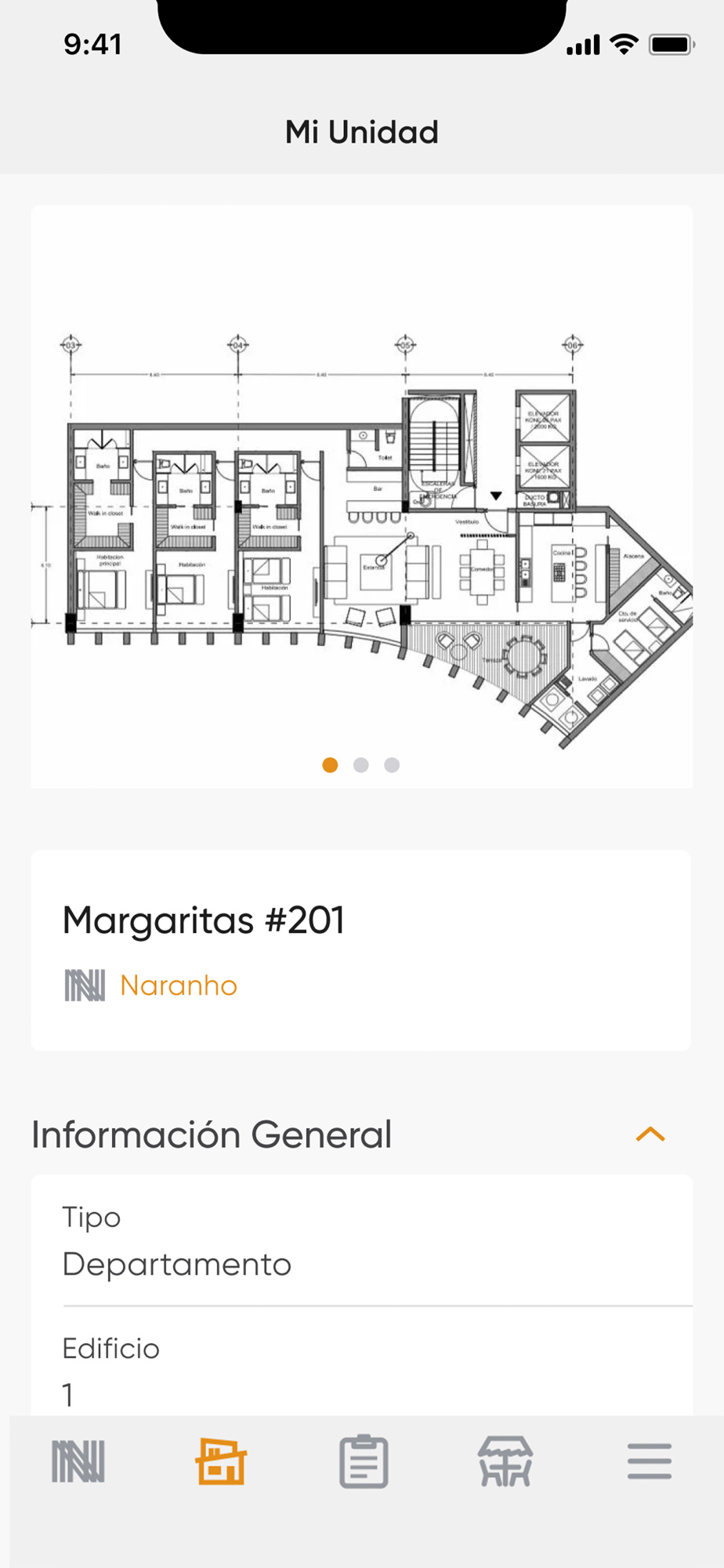The width and height of the screenshot is (724, 1568).
Task: Open the Naranho logo tab in the bottom bar
Action: click(x=78, y=1461)
